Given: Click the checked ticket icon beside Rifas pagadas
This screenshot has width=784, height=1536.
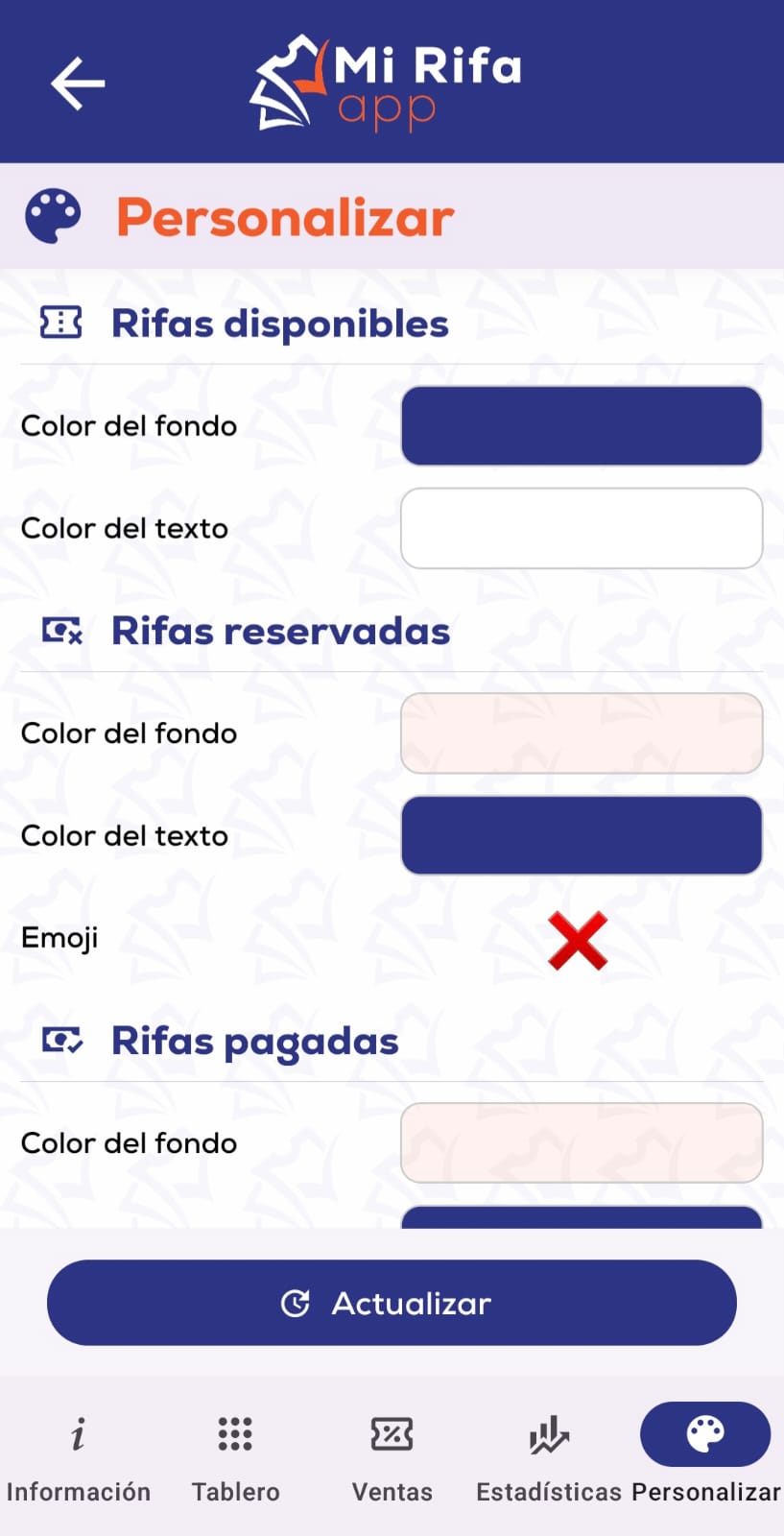Looking at the screenshot, I should point(60,1040).
